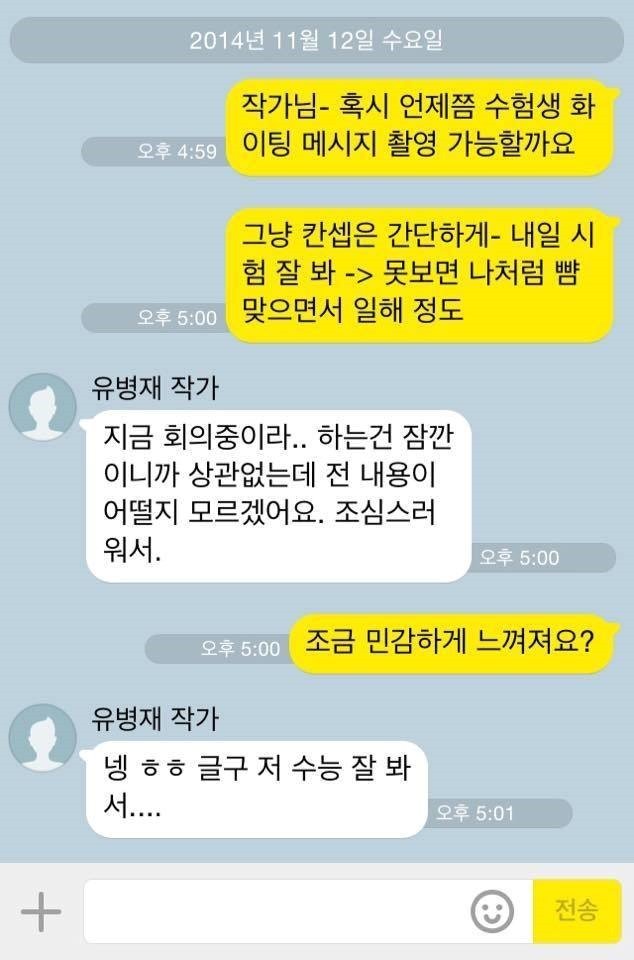Tap the plus attachment icon
This screenshot has height=960, width=634.
41,911
